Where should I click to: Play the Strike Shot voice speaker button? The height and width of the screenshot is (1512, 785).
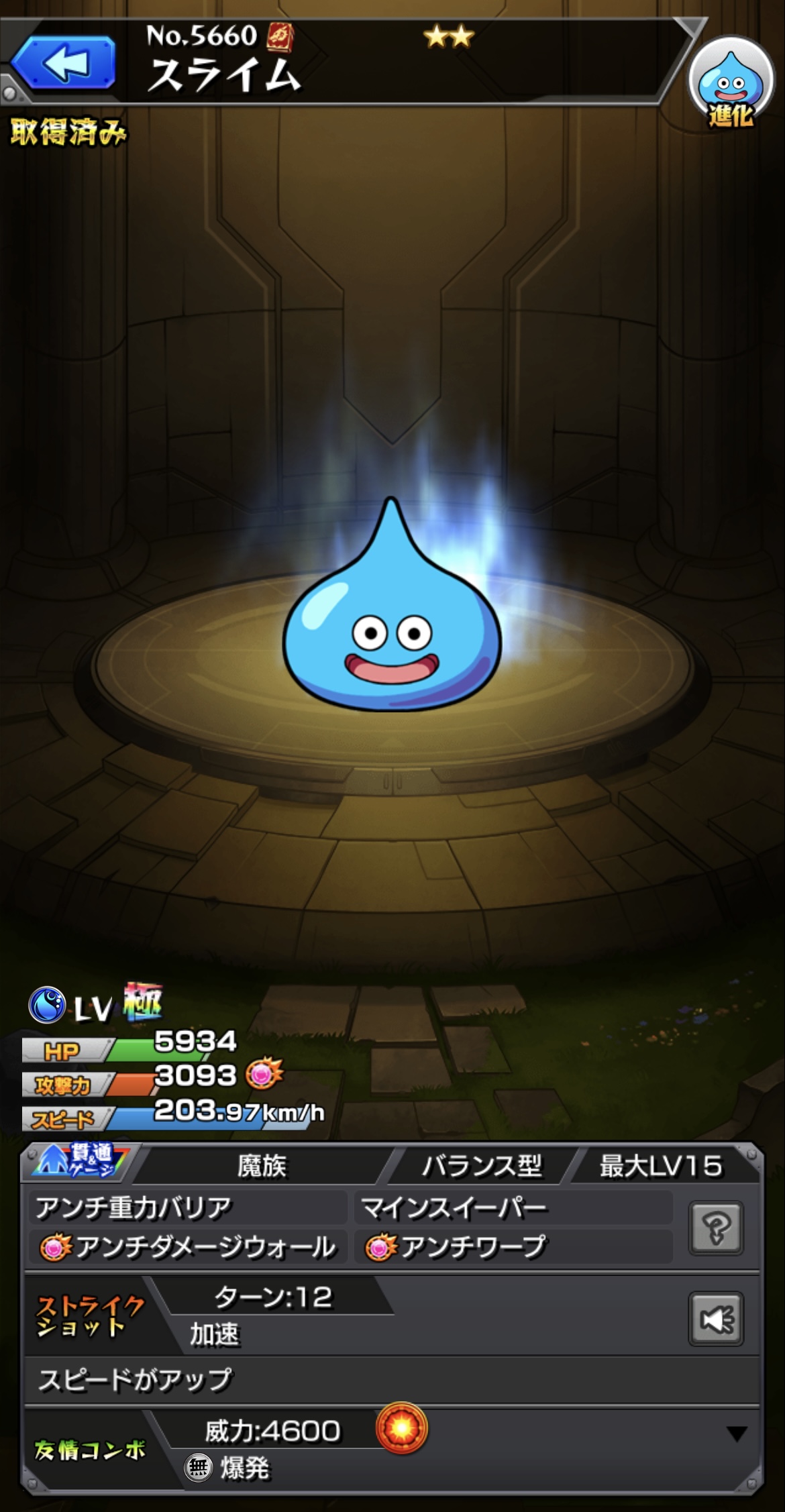(x=716, y=1319)
